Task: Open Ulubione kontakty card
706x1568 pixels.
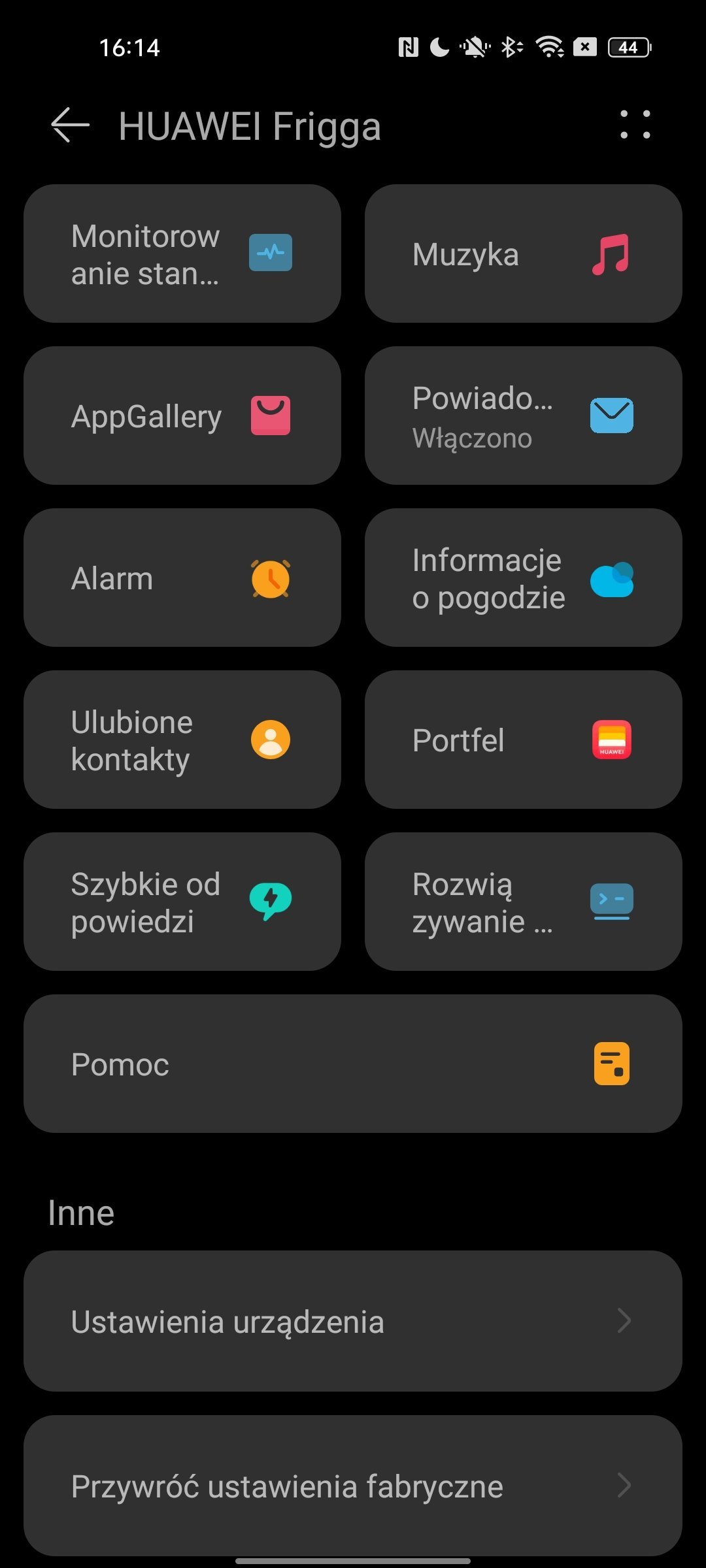Action: (182, 740)
